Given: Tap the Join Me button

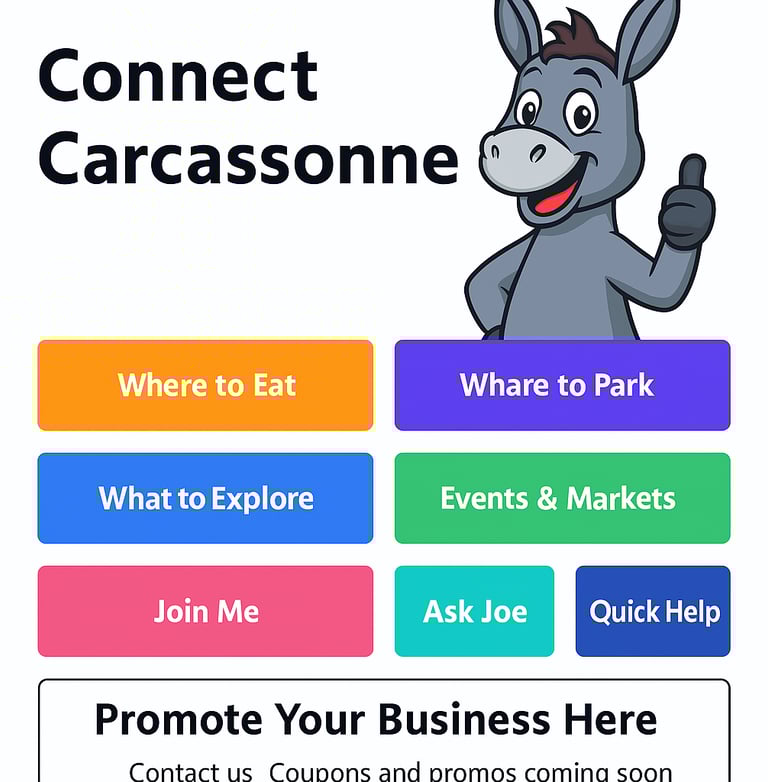Looking at the screenshot, I should point(205,611).
